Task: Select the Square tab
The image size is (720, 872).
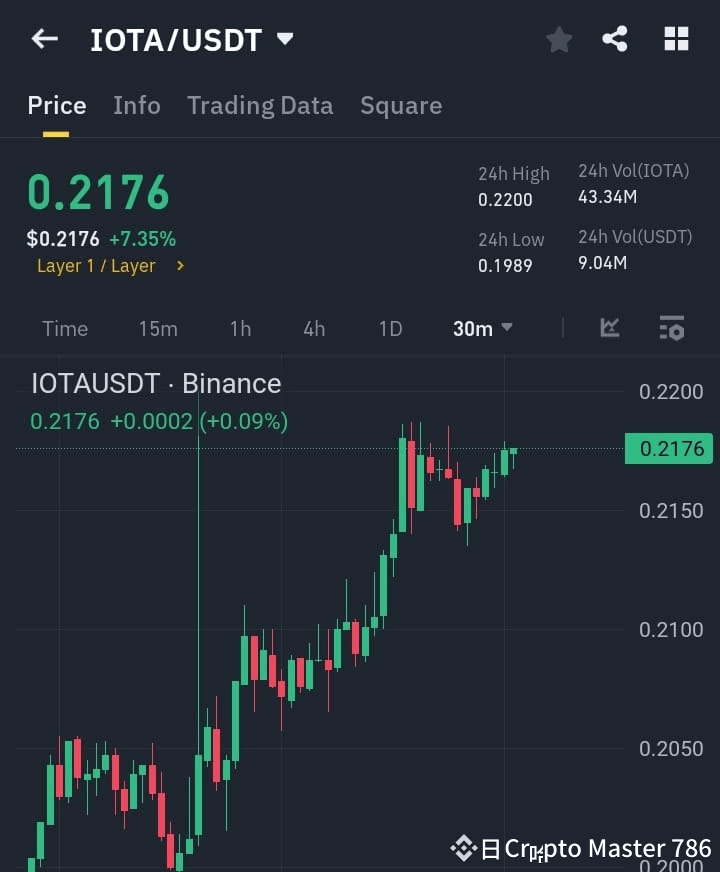Action: click(x=400, y=105)
